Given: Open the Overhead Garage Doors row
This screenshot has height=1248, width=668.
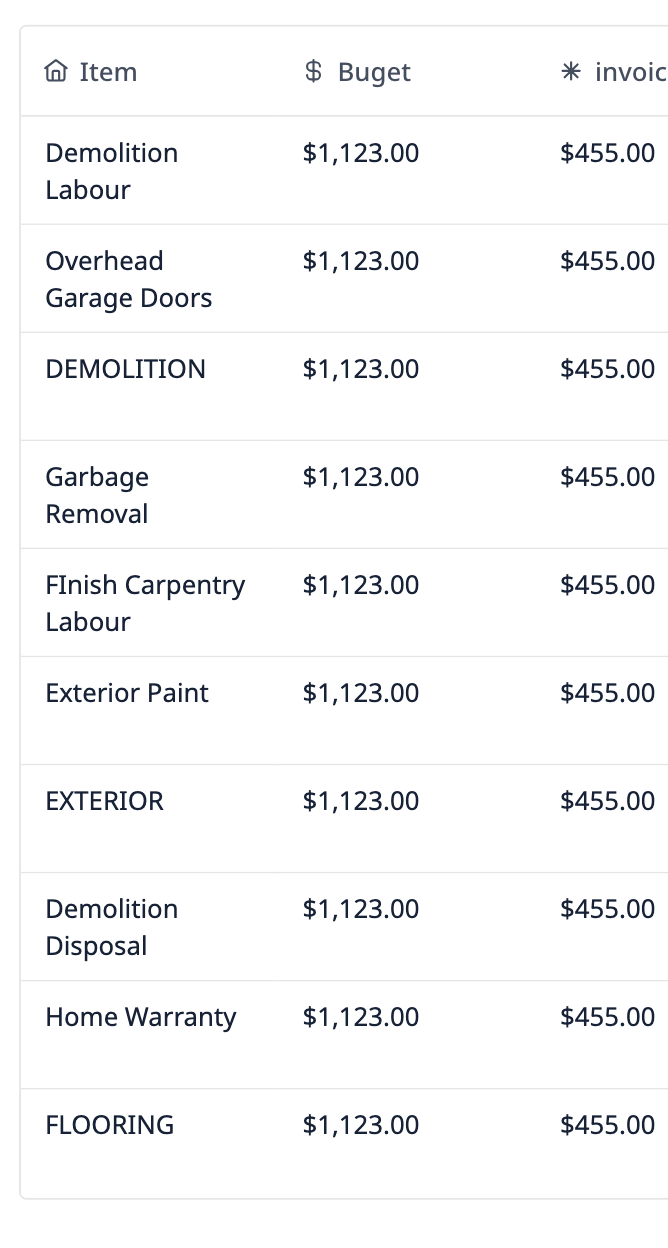Looking at the screenshot, I should [344, 279].
